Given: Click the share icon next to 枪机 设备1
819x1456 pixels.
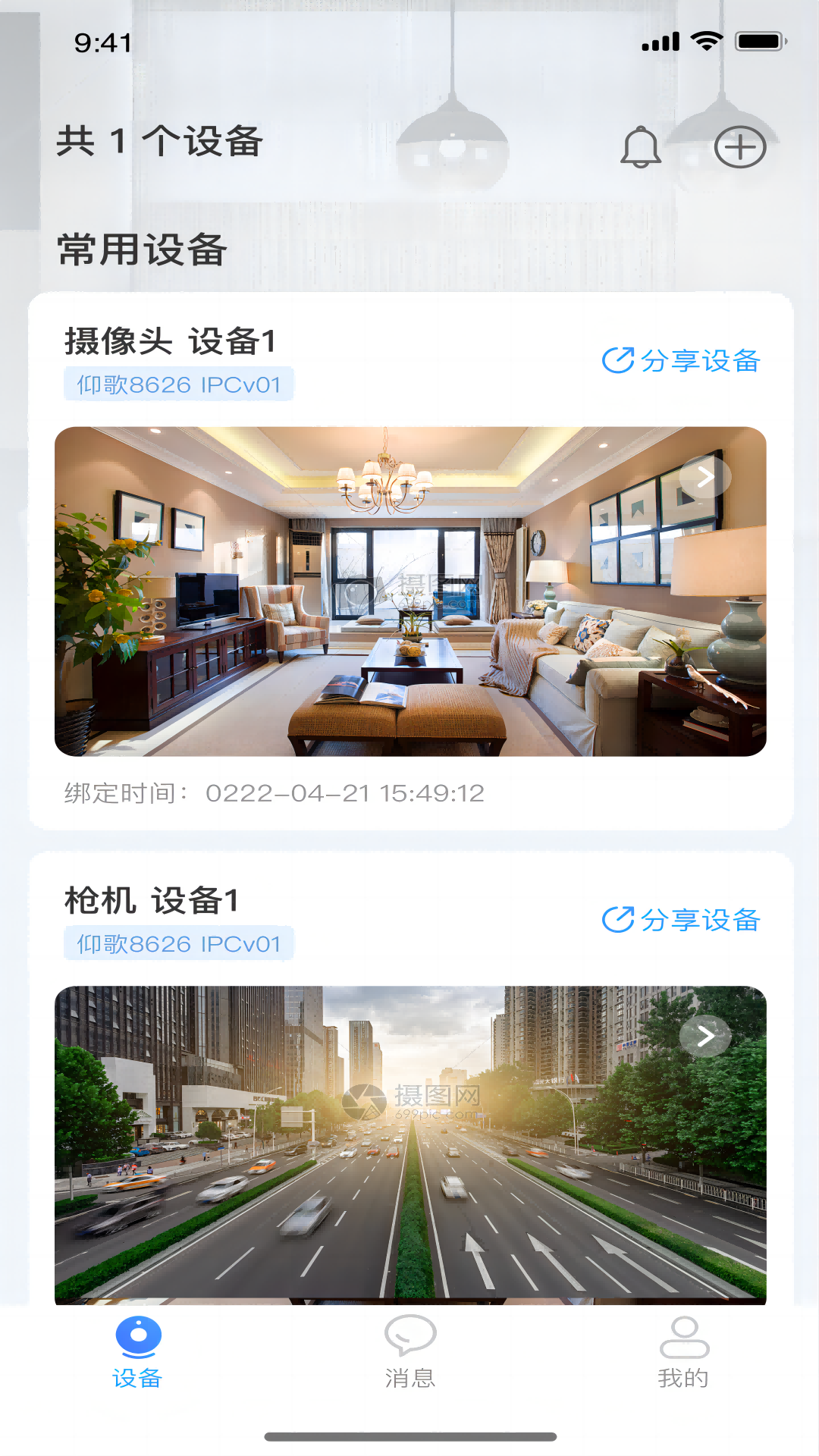Looking at the screenshot, I should point(618,920).
